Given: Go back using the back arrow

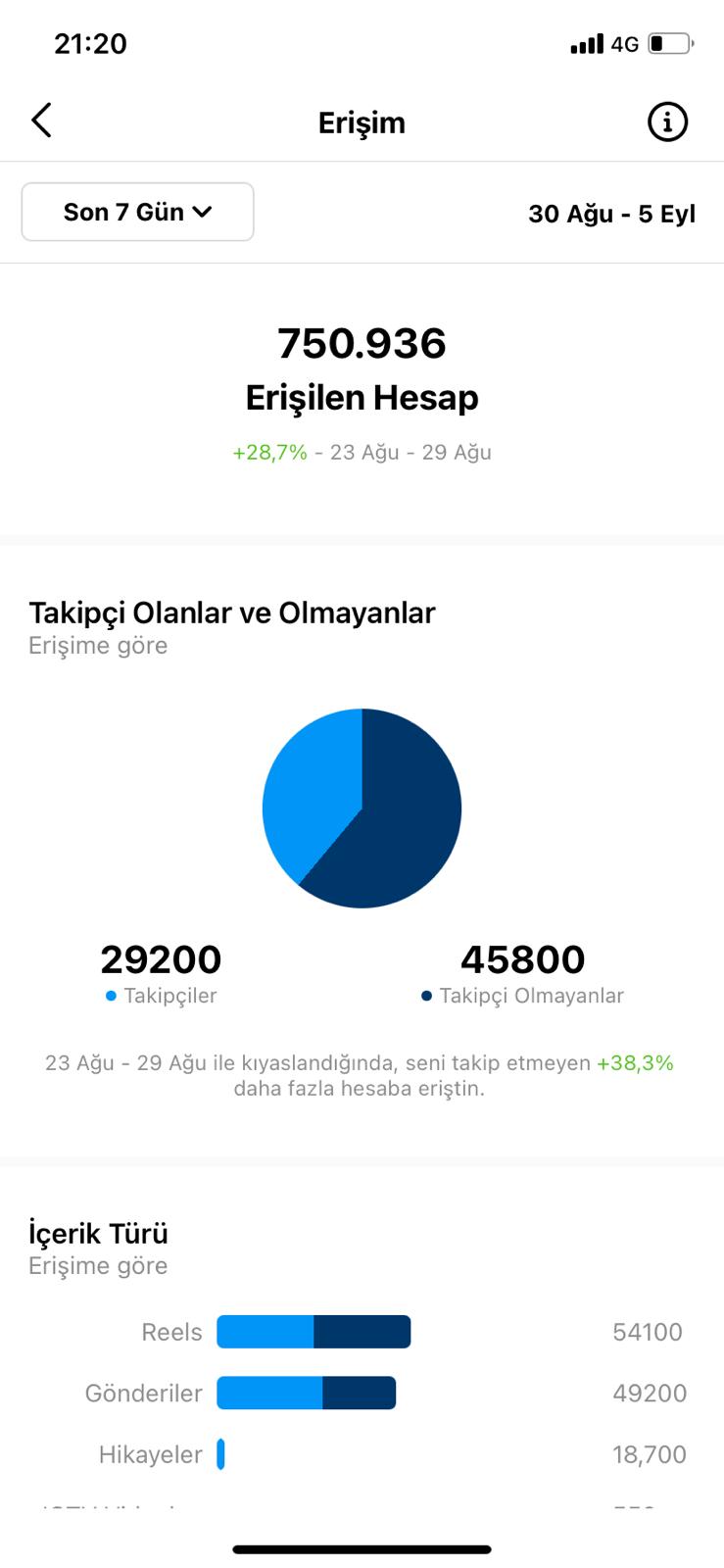Looking at the screenshot, I should tap(41, 122).
